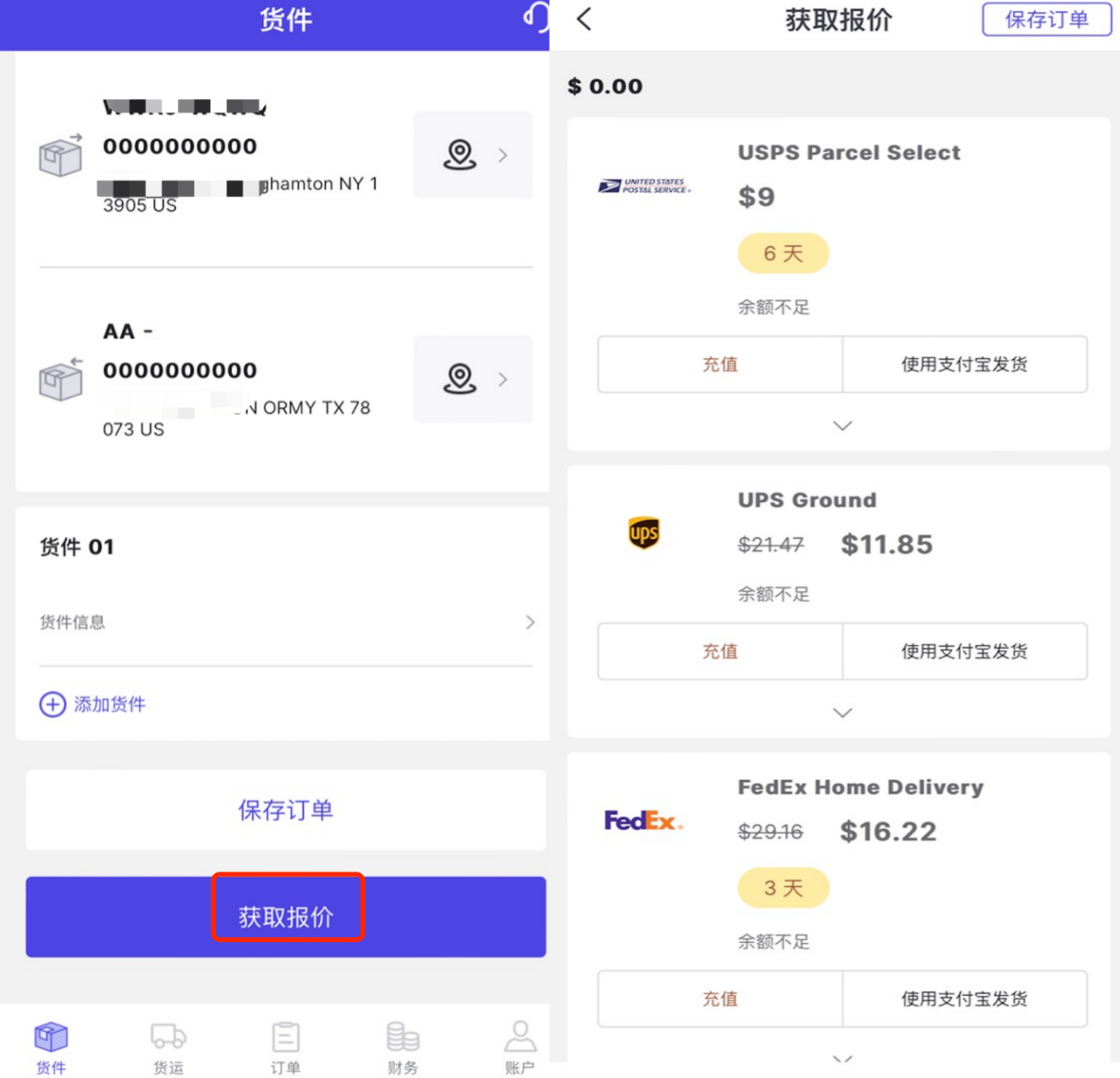Open the customer service headset icon

pos(536,17)
